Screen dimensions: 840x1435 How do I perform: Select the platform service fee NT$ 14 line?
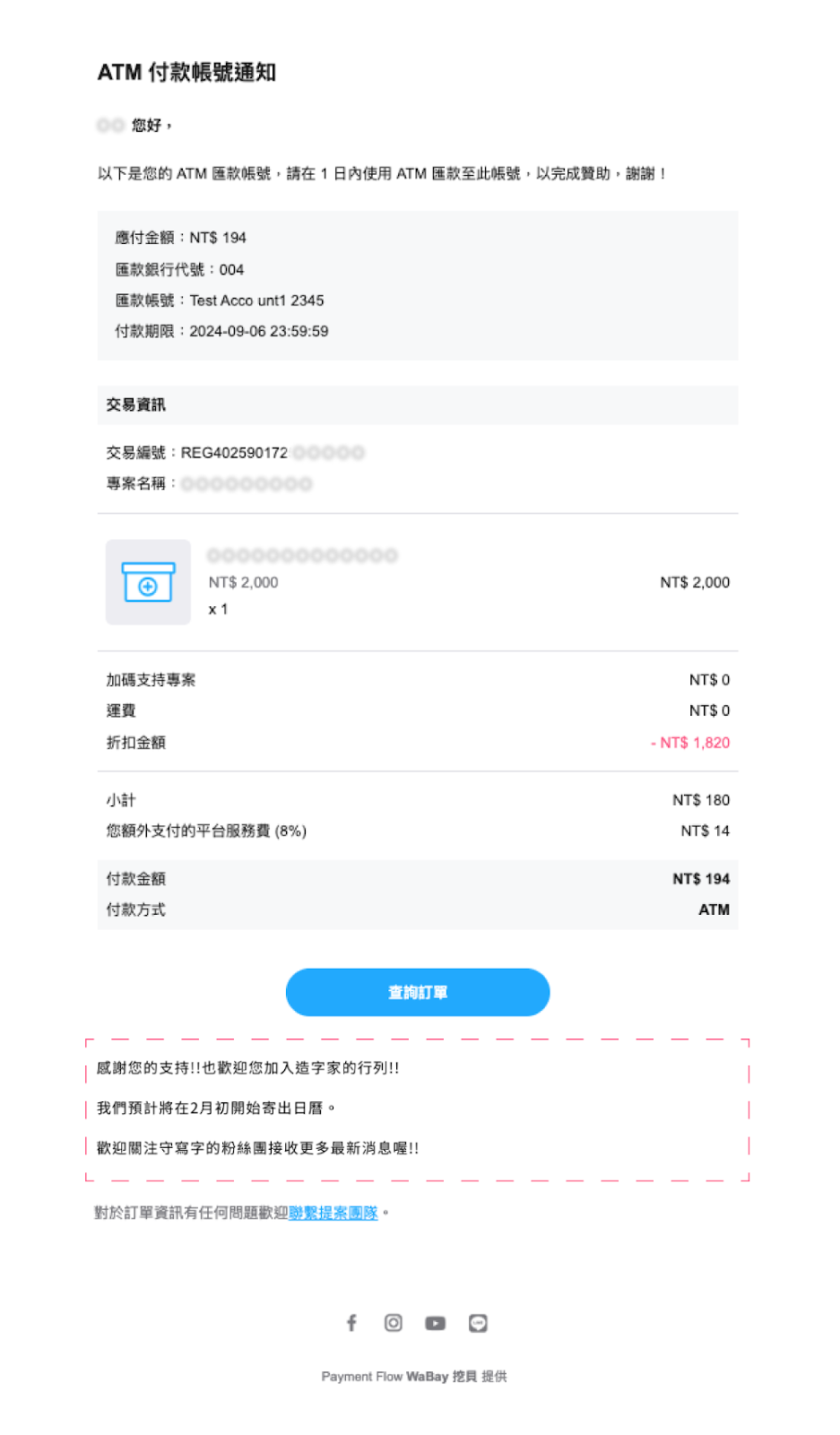tap(705, 831)
